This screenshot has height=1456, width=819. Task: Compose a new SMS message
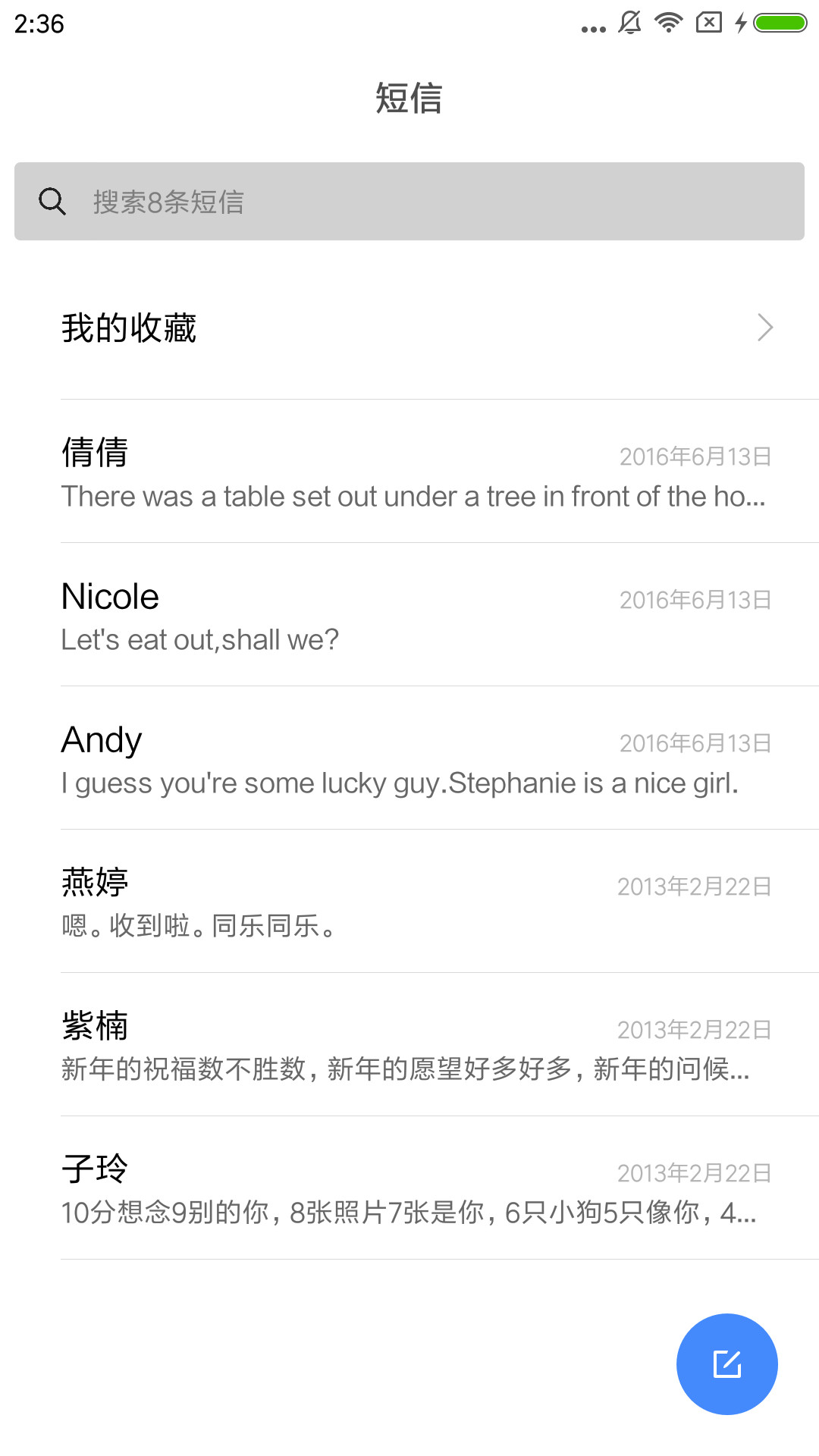tap(726, 1363)
